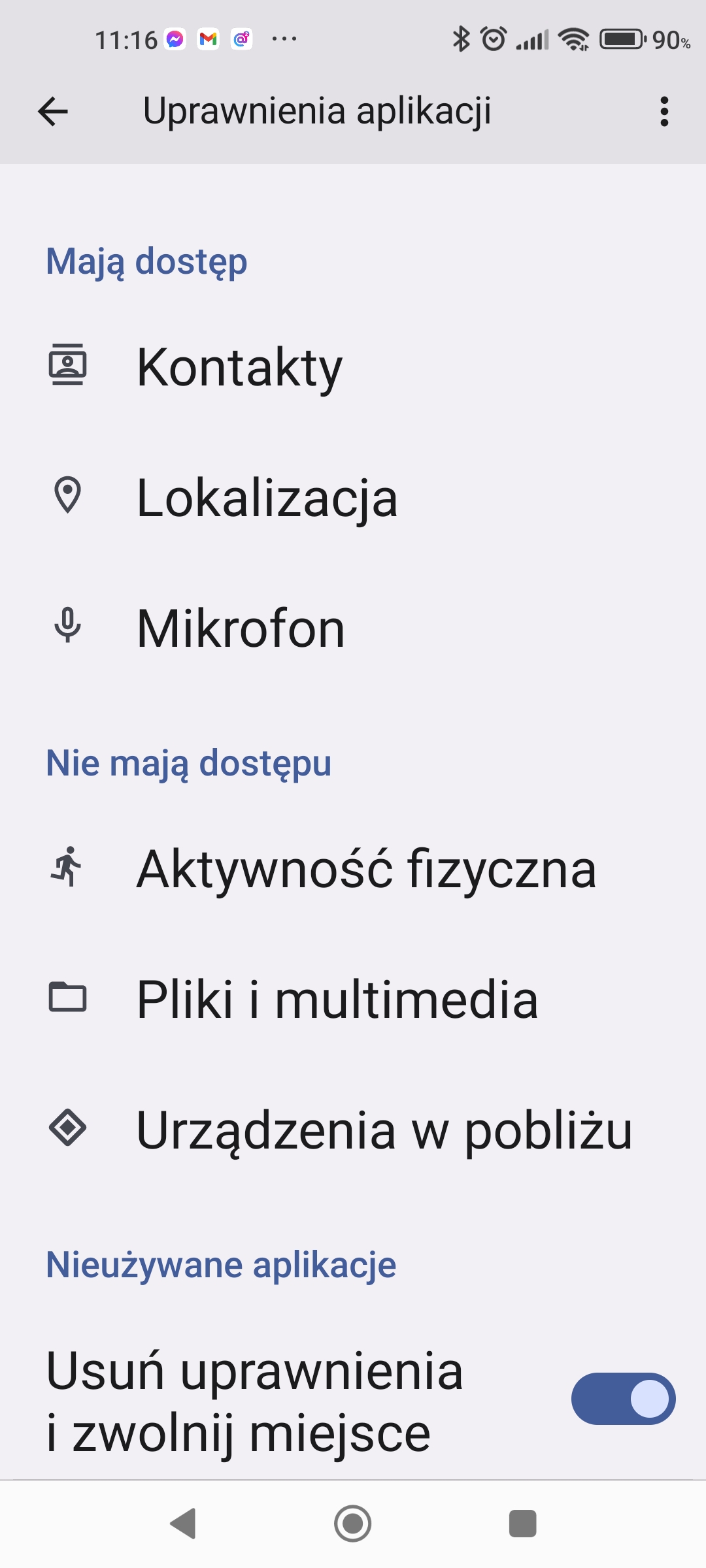The height and width of the screenshot is (1568, 706).
Task: Go back using the app bar arrow
Action: tap(53, 112)
